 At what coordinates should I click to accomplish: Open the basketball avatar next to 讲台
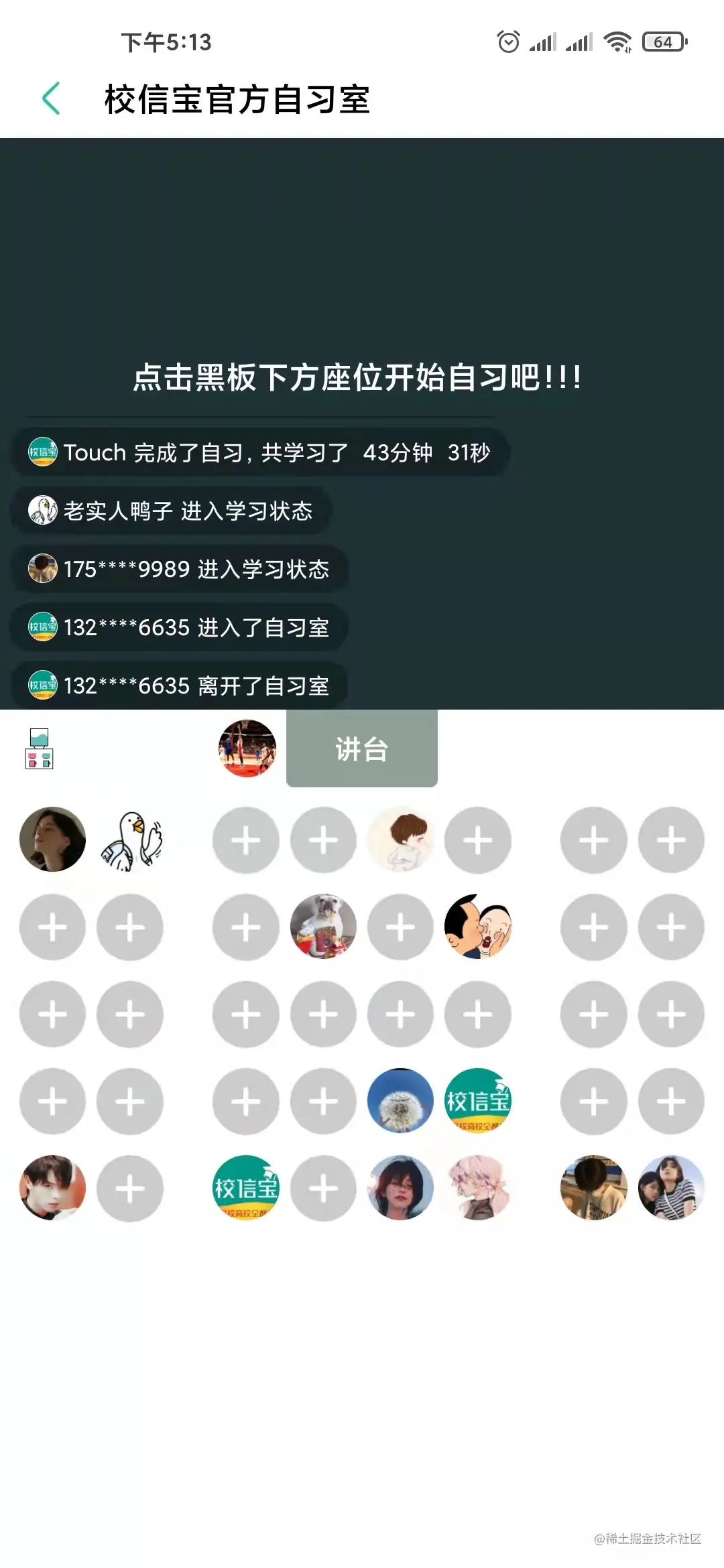click(x=247, y=748)
